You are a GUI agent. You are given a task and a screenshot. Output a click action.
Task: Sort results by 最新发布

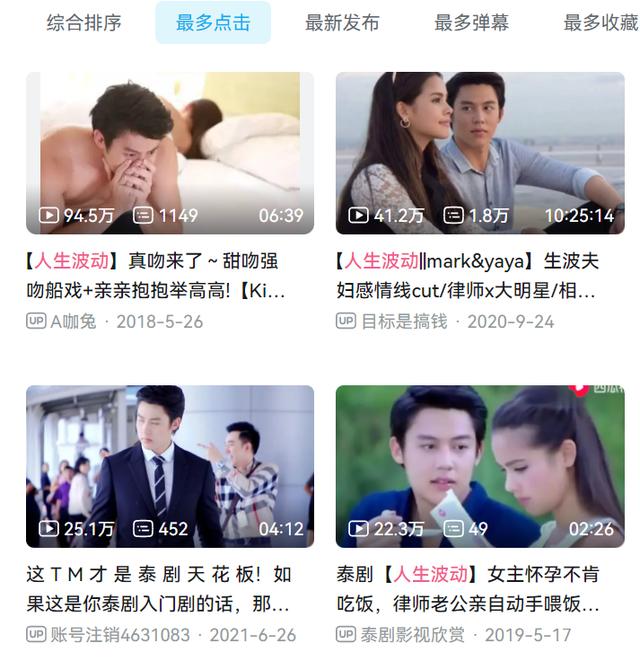click(343, 23)
